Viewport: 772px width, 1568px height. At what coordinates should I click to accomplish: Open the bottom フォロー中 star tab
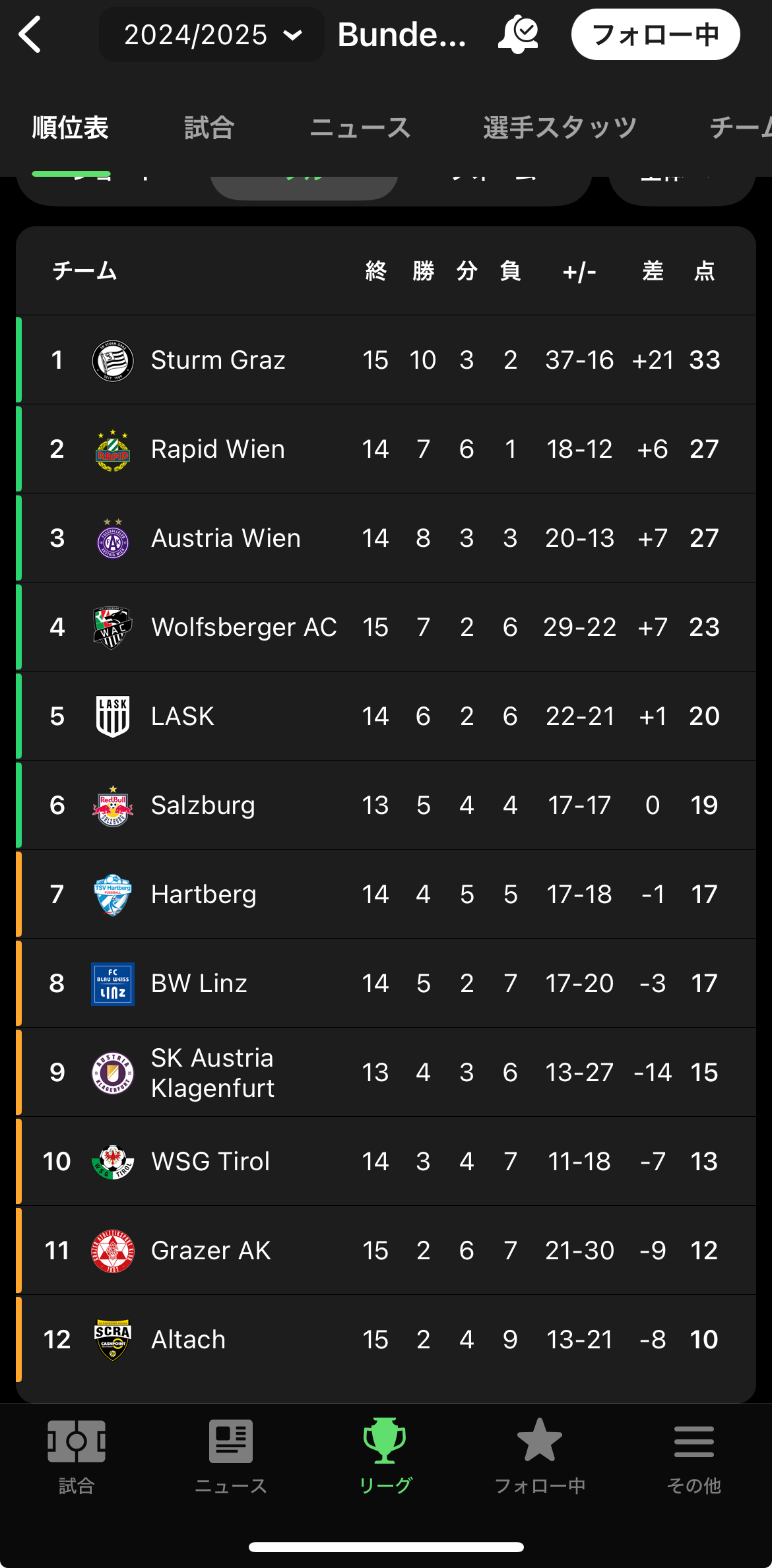point(540,1456)
